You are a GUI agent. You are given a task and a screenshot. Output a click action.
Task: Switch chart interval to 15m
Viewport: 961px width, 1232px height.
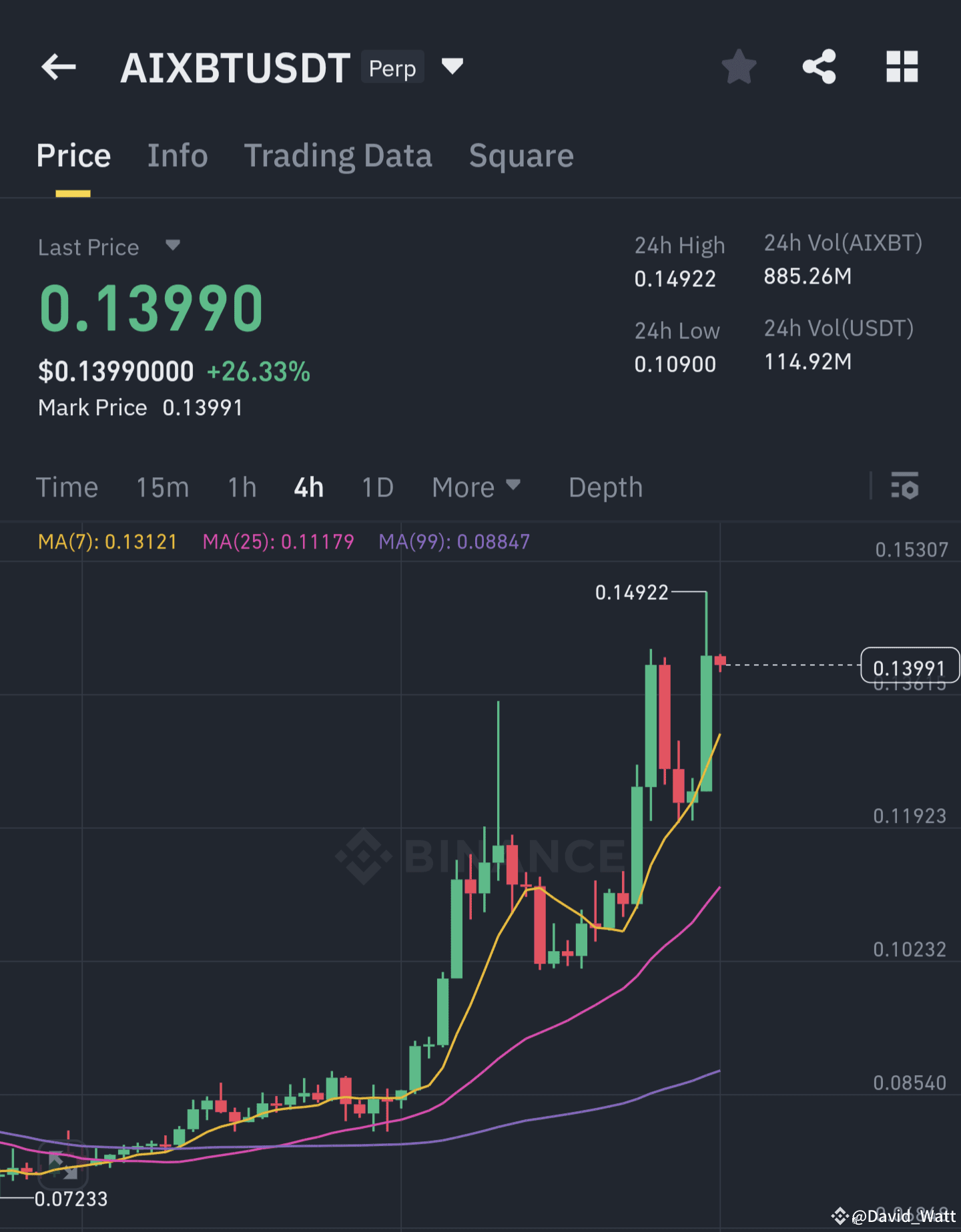[x=162, y=488]
